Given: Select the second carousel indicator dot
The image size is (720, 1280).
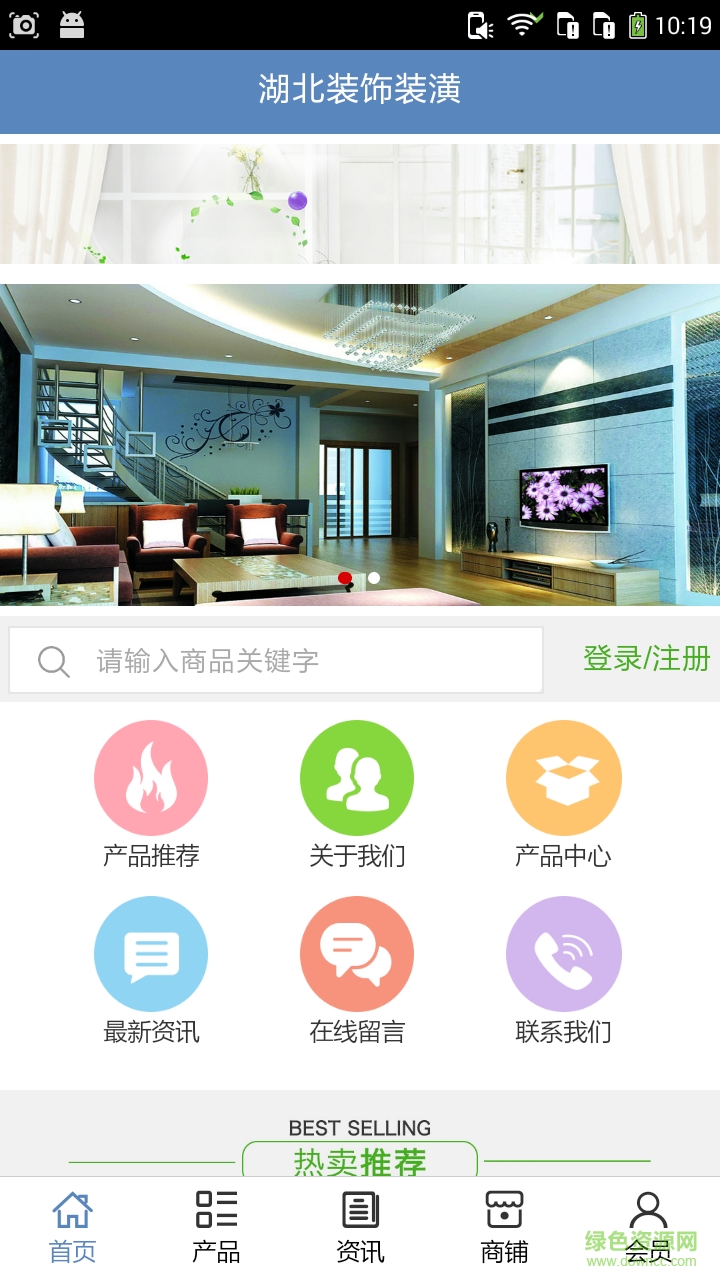Looking at the screenshot, I should pyautogui.click(x=373, y=578).
